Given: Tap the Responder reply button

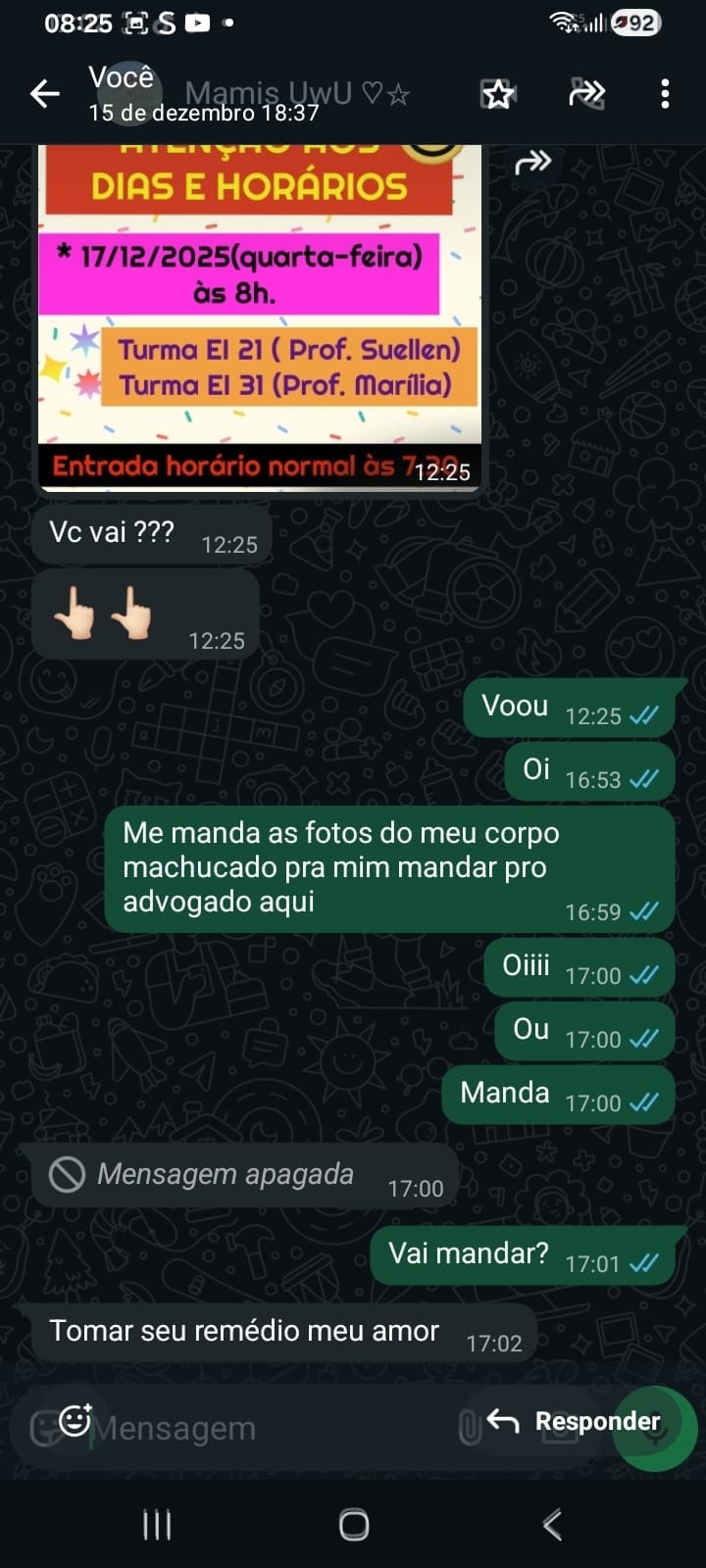Looking at the screenshot, I should (x=575, y=1421).
